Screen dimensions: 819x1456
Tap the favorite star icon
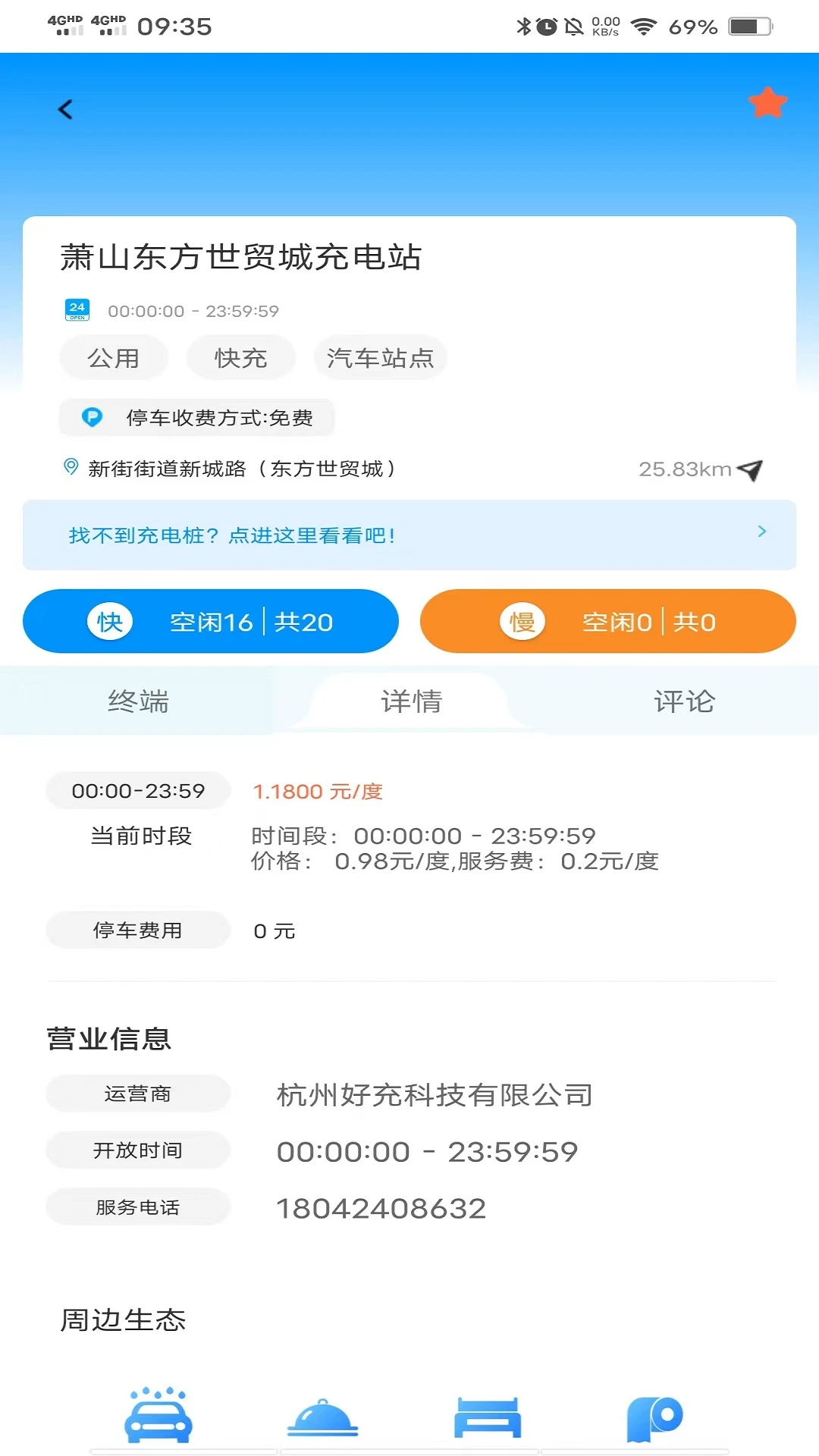point(767,103)
